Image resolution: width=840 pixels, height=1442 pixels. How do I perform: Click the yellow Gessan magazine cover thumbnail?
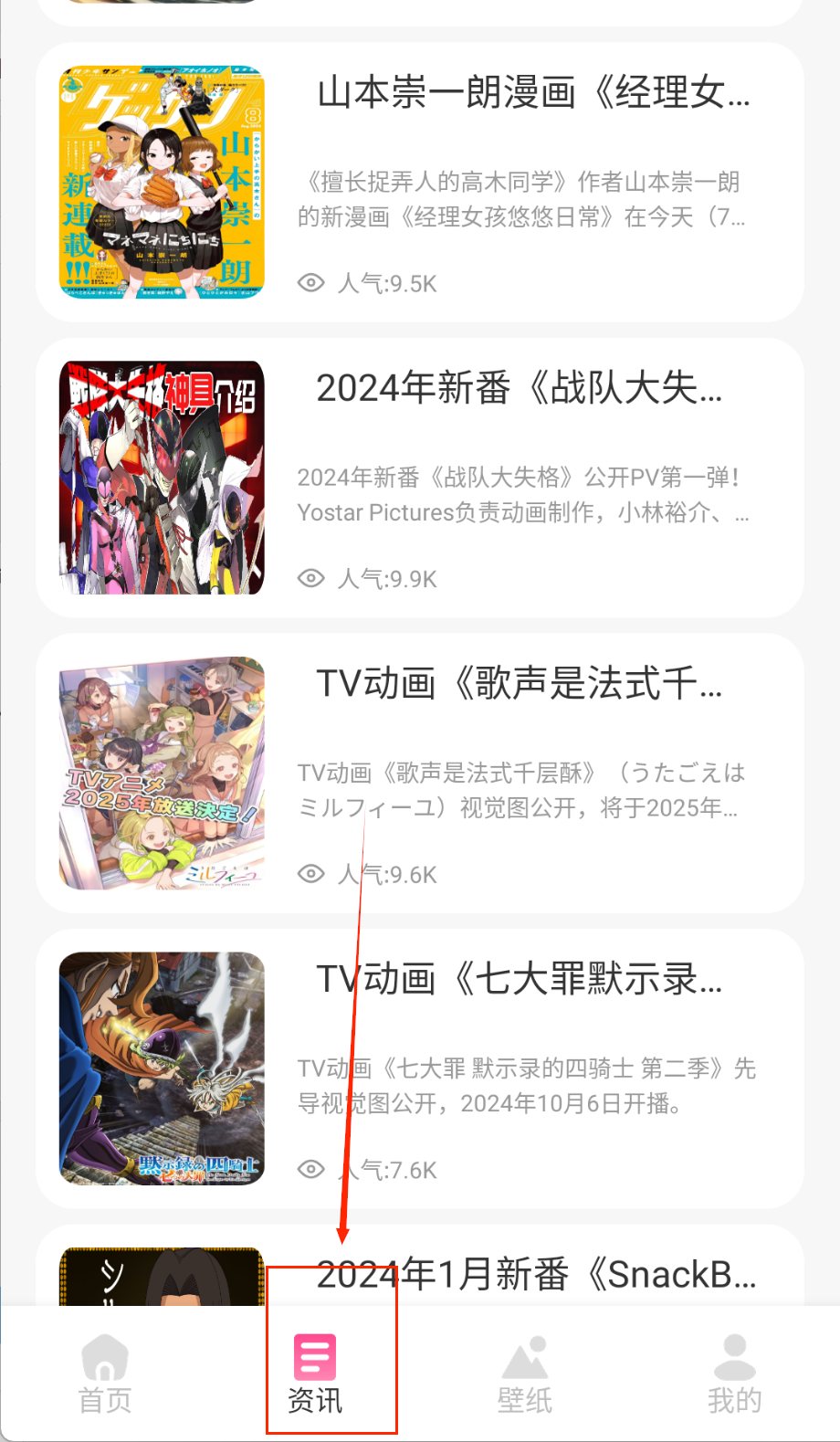pyautogui.click(x=161, y=182)
